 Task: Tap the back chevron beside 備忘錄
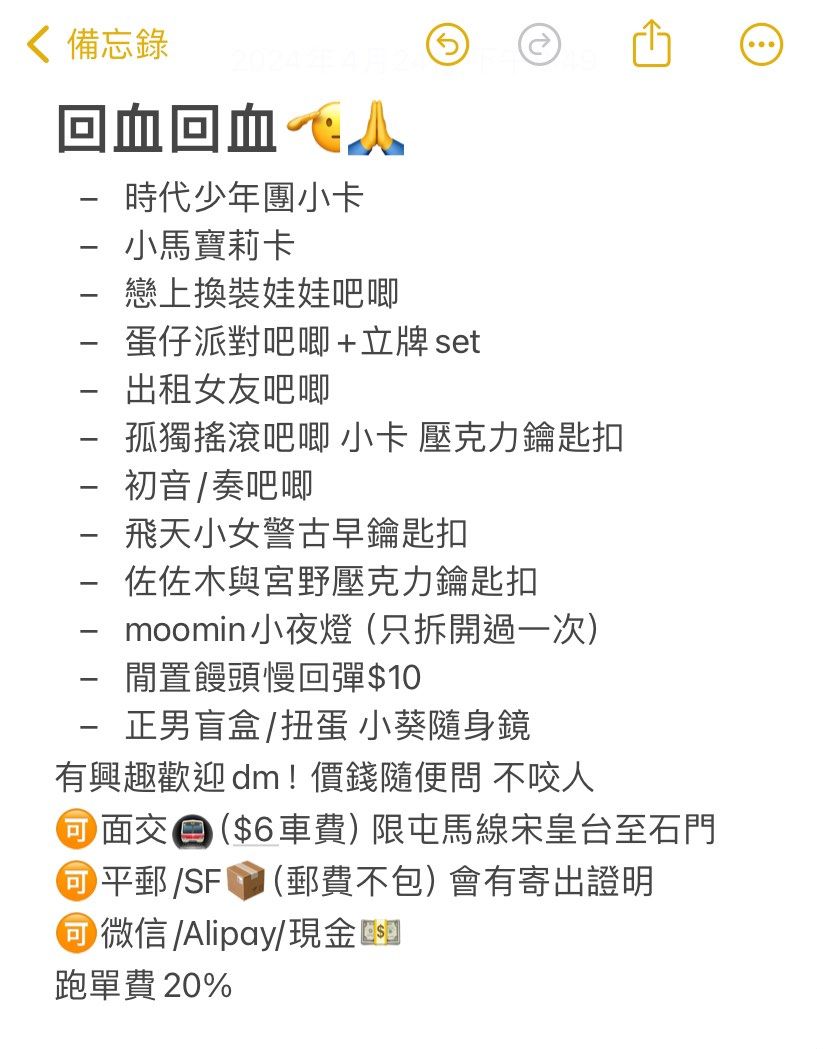coord(38,44)
